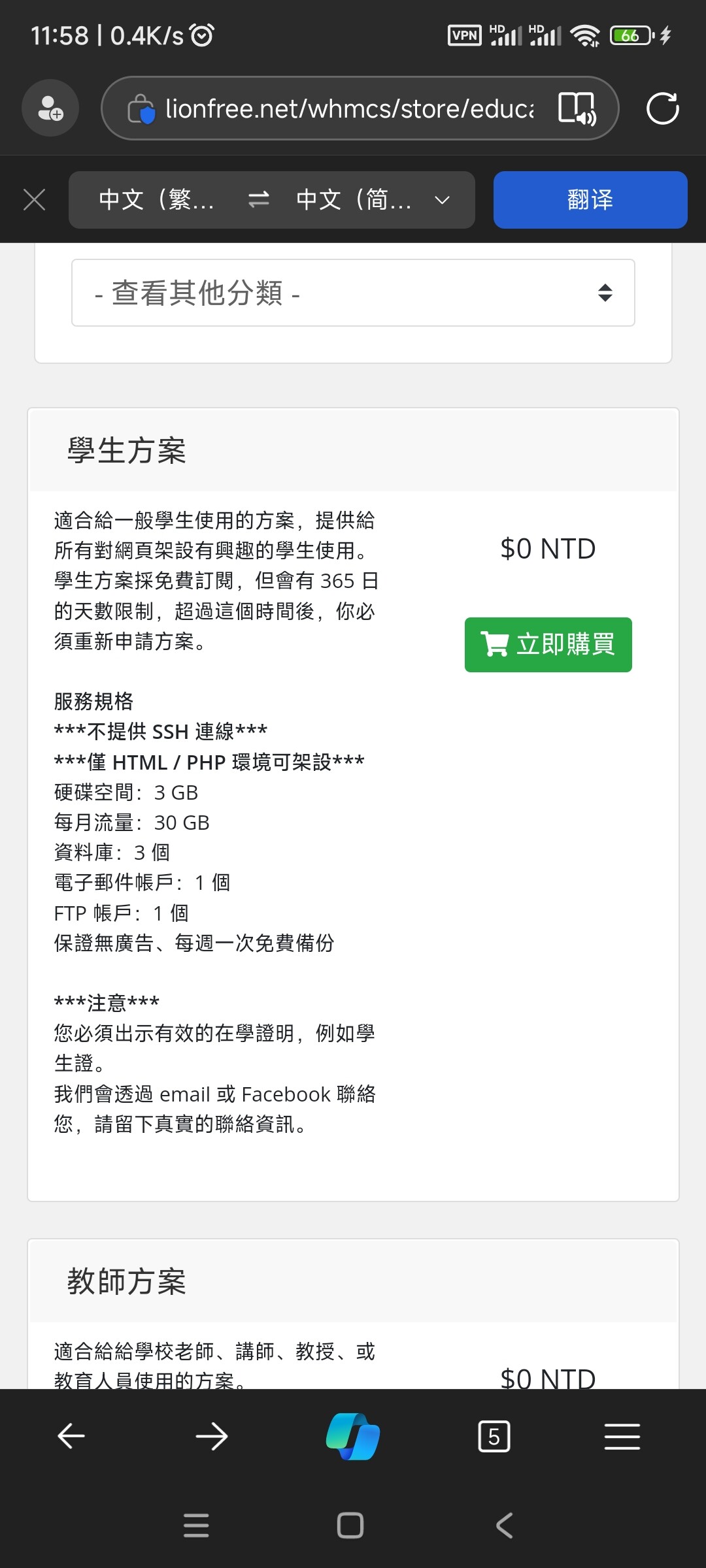Close the translation bar
706x1568 pixels.
click(34, 200)
